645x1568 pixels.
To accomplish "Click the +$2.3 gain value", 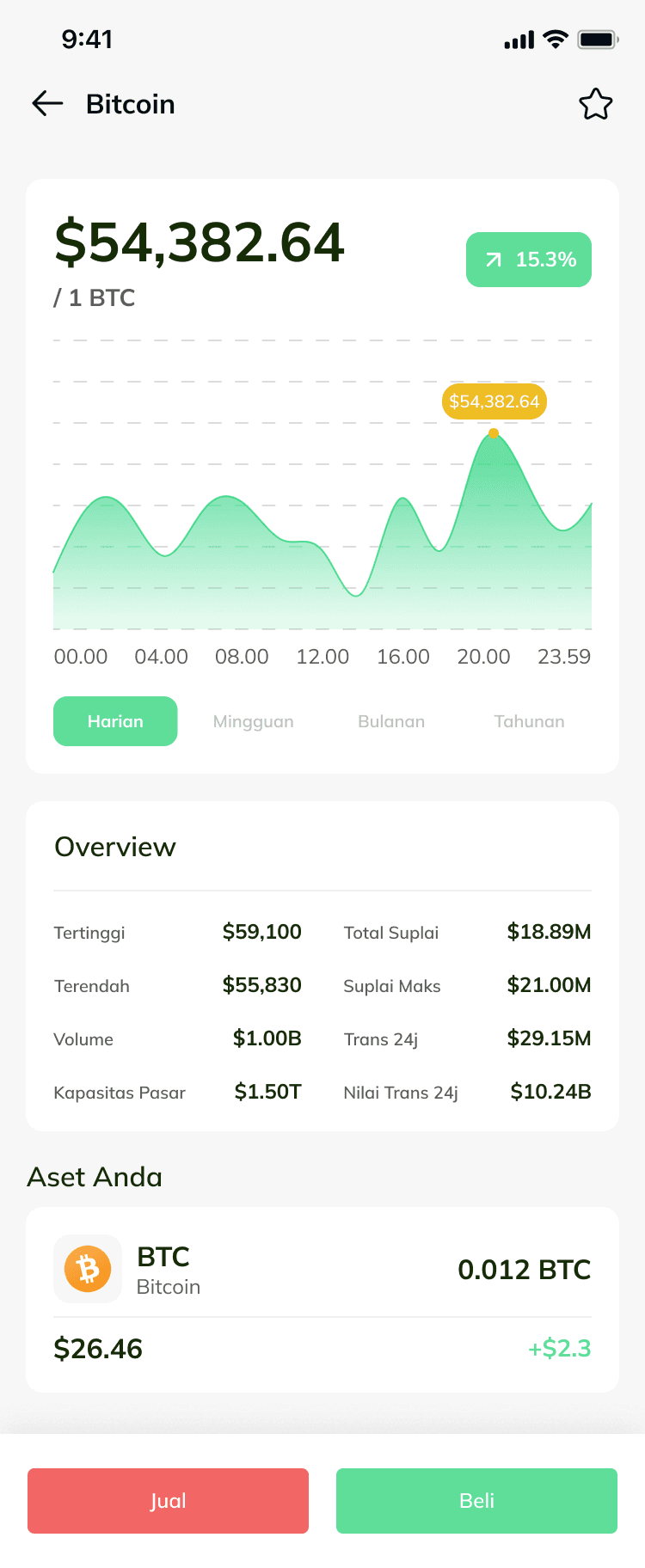I will click(560, 1348).
